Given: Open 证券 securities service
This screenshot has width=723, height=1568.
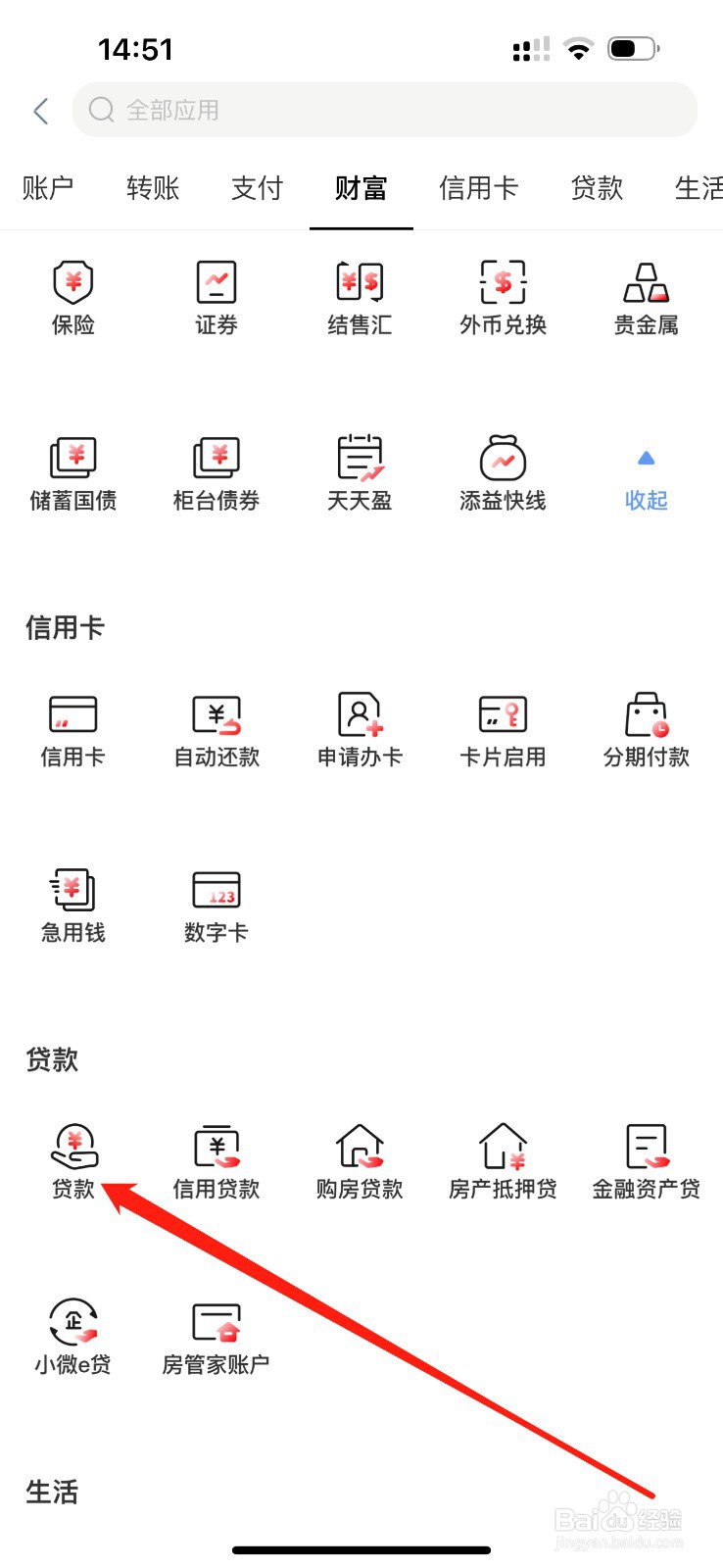Looking at the screenshot, I should 217,298.
